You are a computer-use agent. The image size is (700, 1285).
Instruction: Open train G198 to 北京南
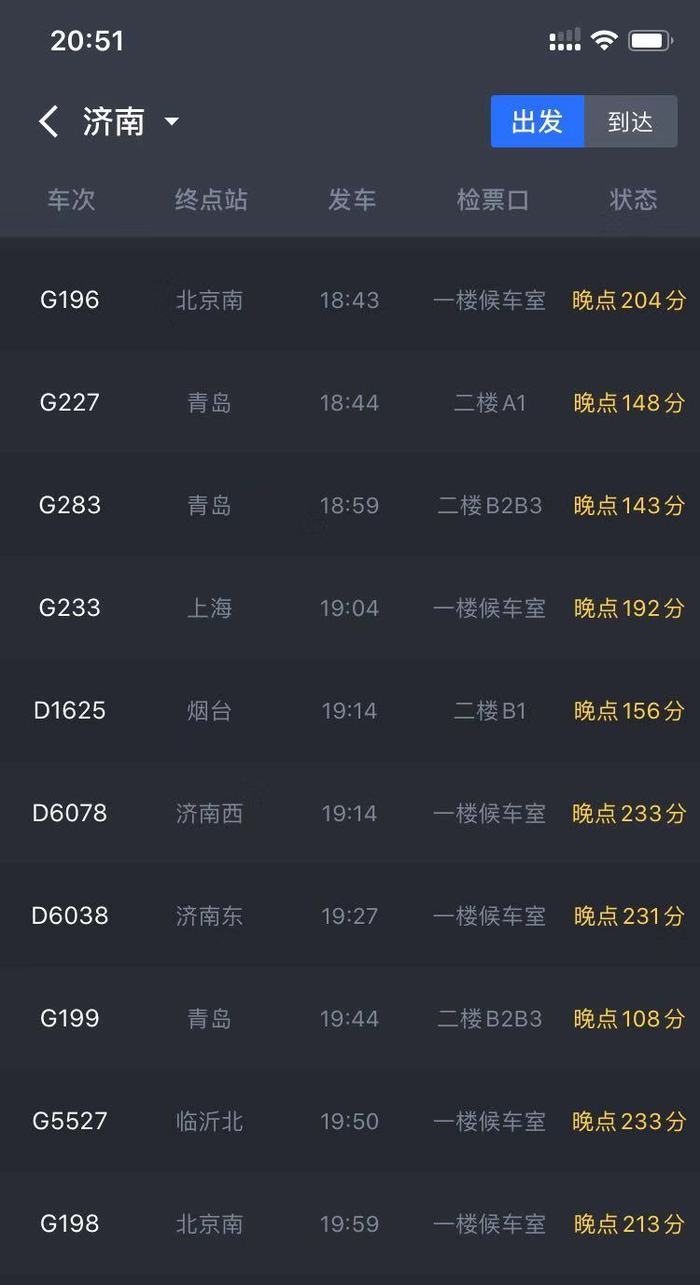tap(350, 1224)
